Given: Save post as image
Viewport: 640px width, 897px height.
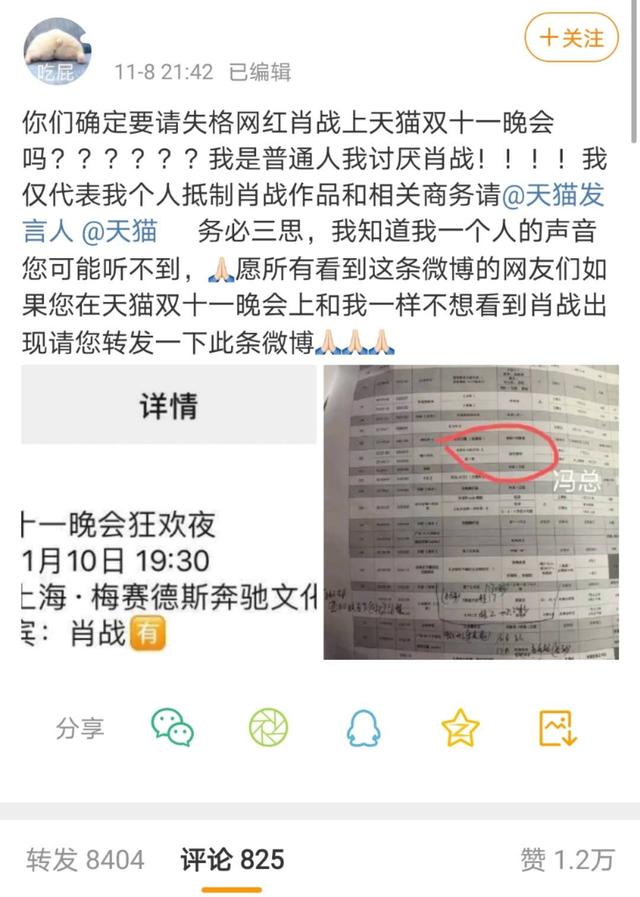Looking at the screenshot, I should pos(557,727).
